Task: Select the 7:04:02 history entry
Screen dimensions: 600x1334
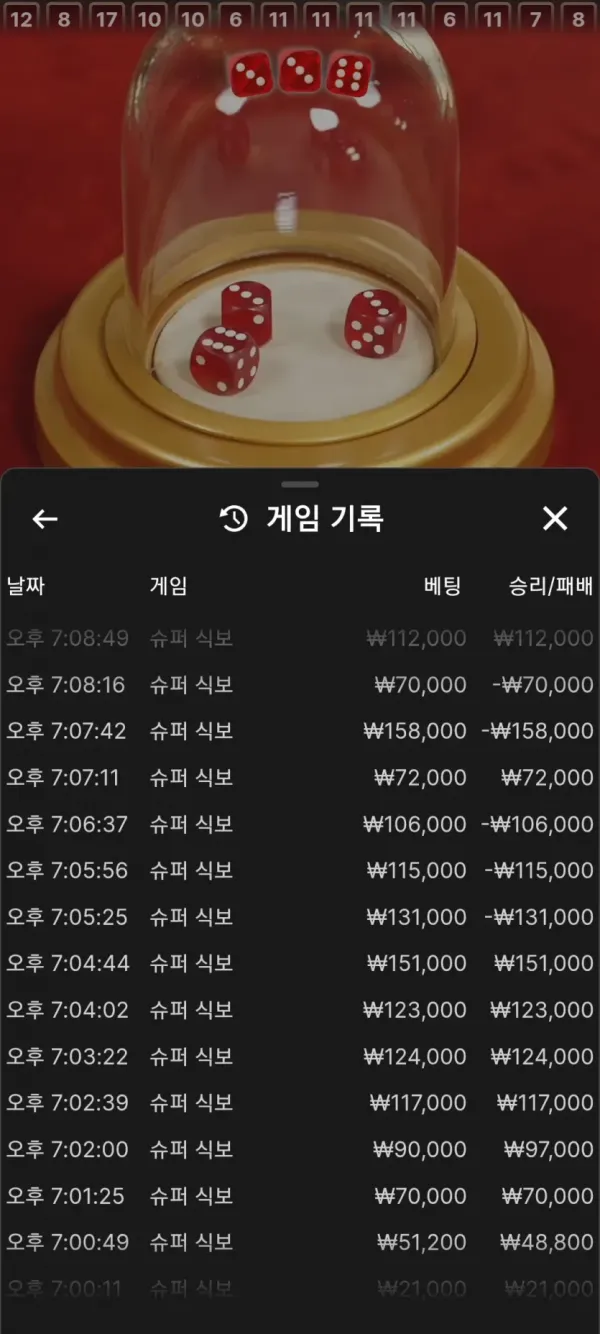Action: coord(300,1010)
